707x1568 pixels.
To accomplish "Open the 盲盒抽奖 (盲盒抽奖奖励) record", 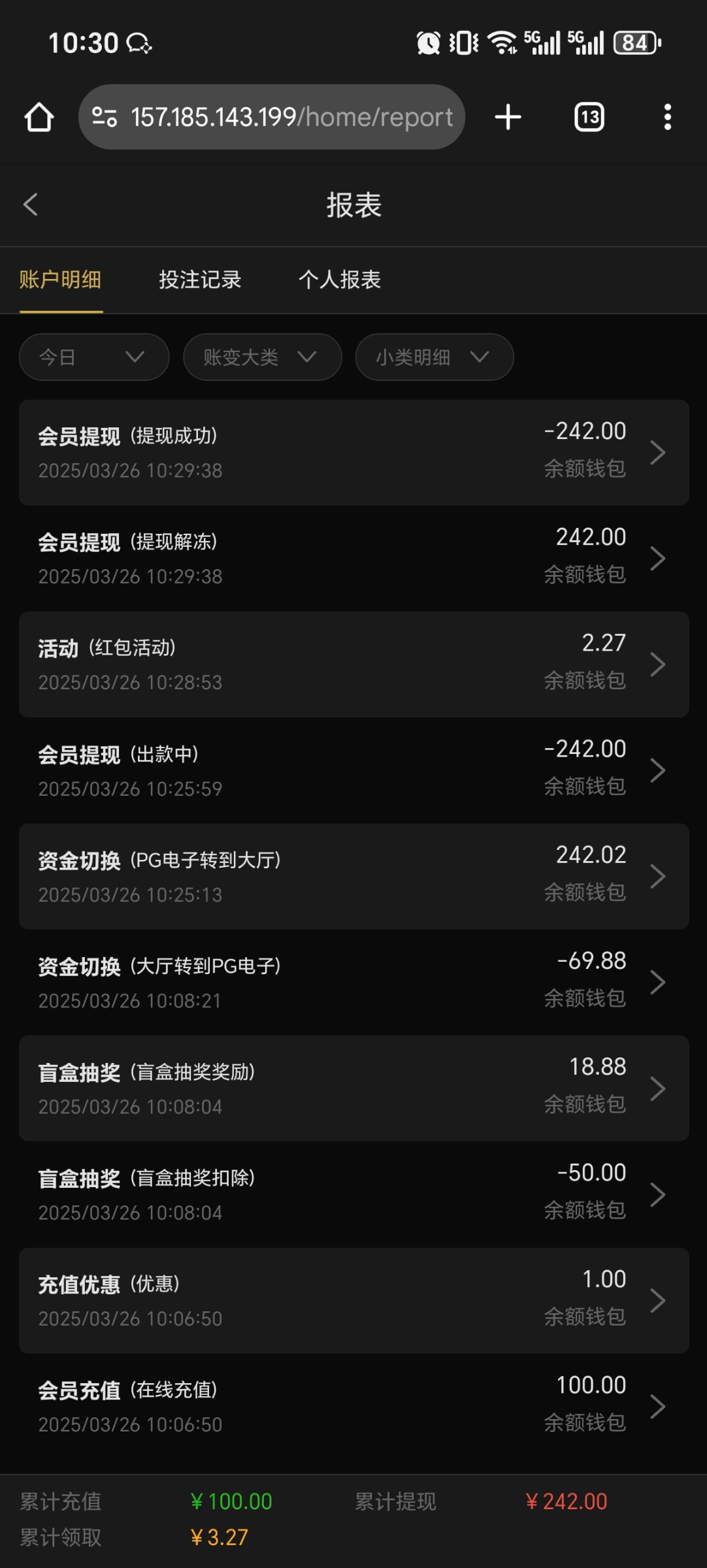I will pos(354,1088).
